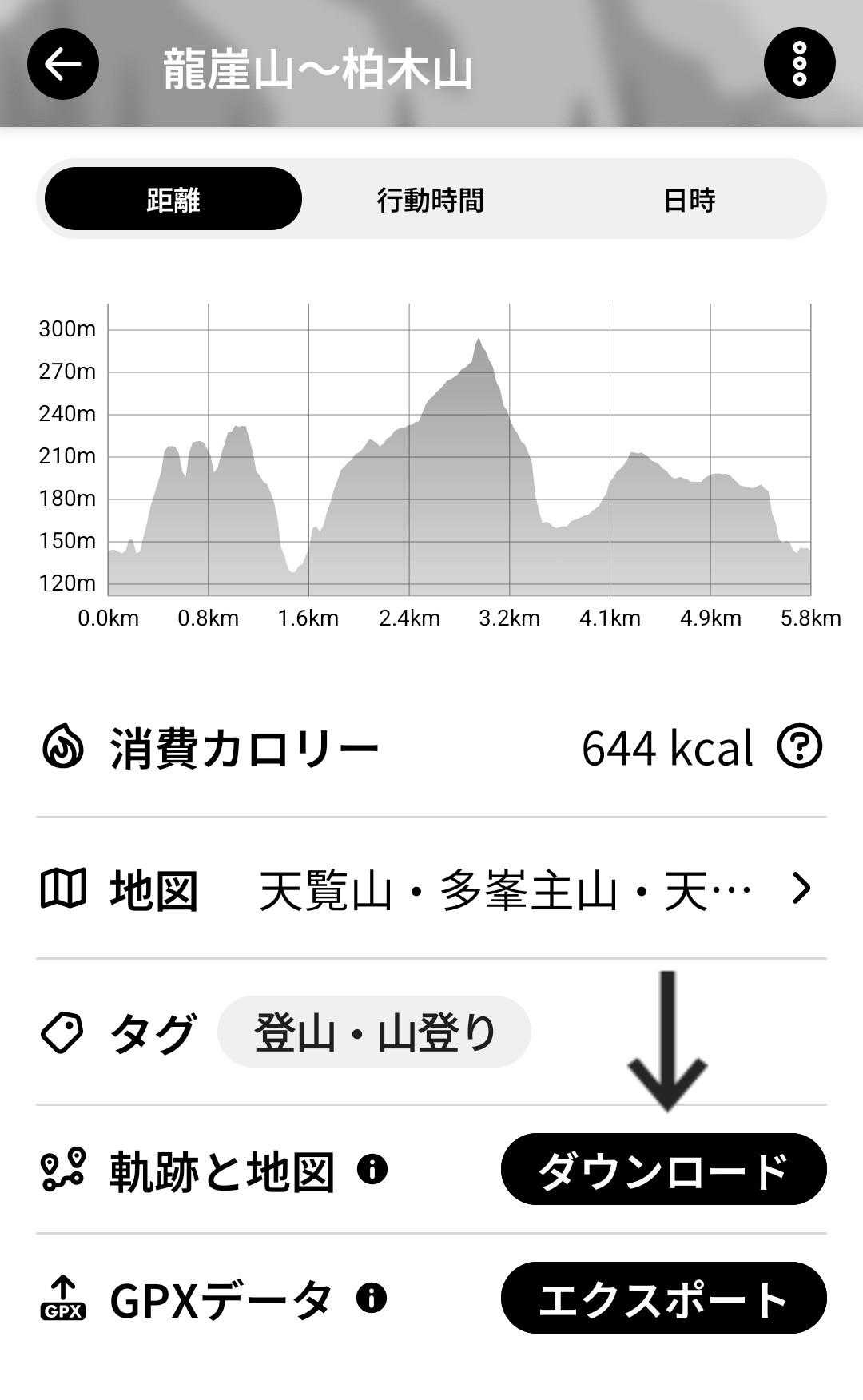
Task: Switch to the 日時 tab
Action: tap(689, 199)
